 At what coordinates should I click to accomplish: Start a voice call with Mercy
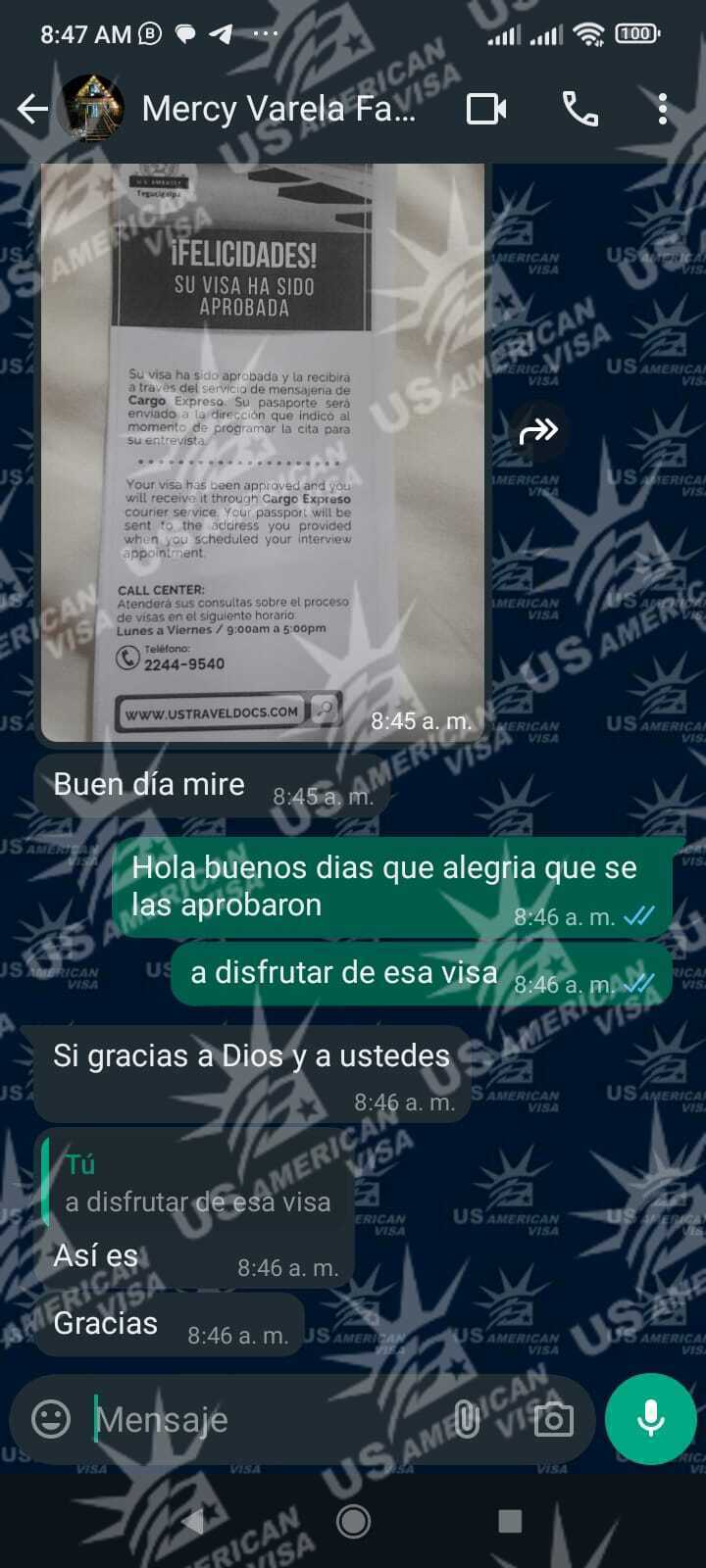(580, 109)
